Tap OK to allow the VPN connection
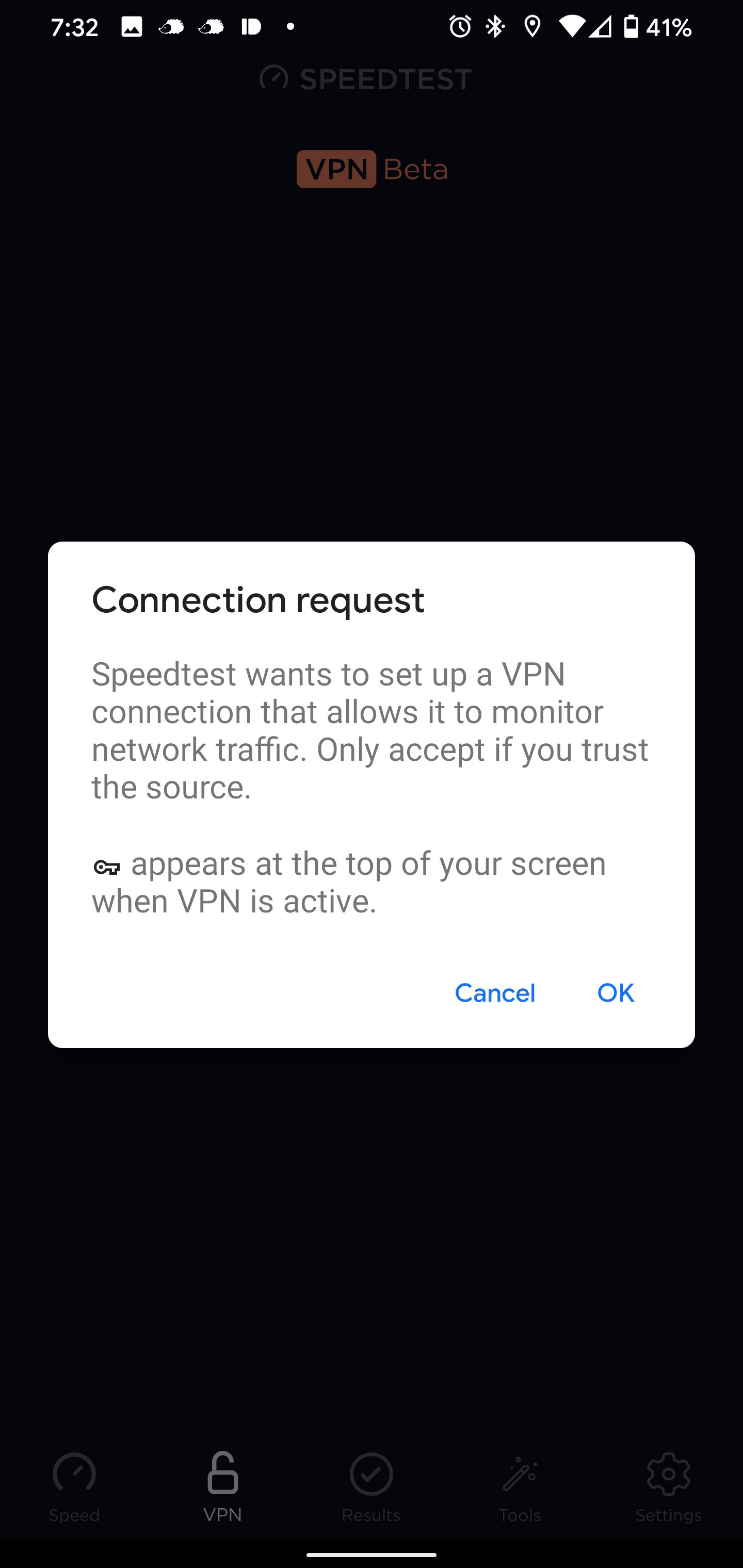The width and height of the screenshot is (743, 1568). (x=615, y=993)
